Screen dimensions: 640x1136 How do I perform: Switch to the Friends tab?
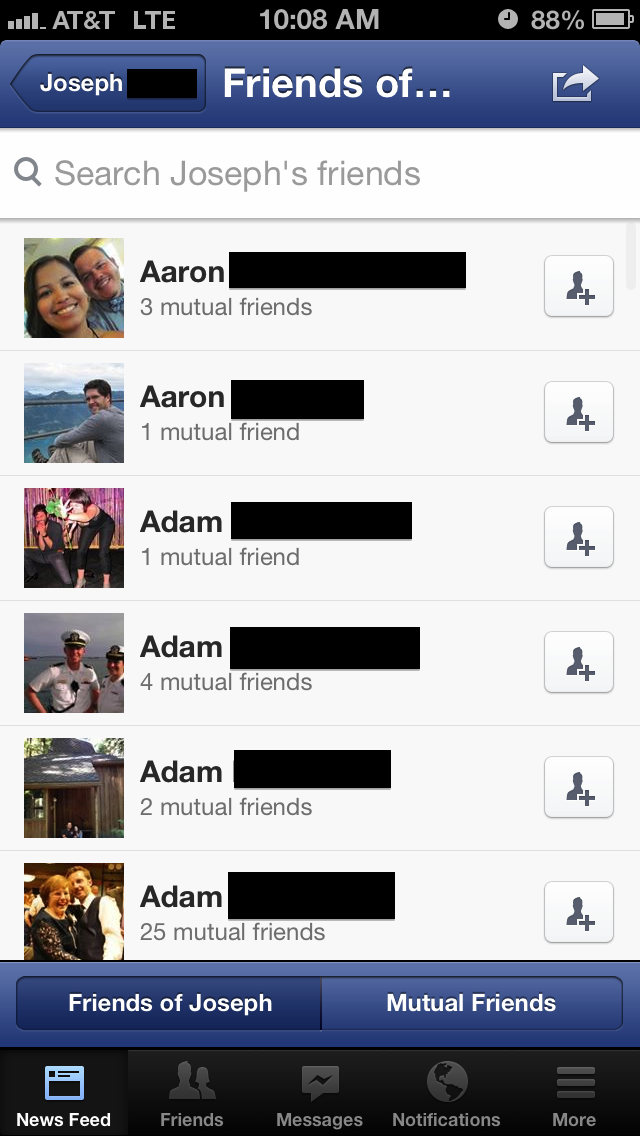[192, 1094]
